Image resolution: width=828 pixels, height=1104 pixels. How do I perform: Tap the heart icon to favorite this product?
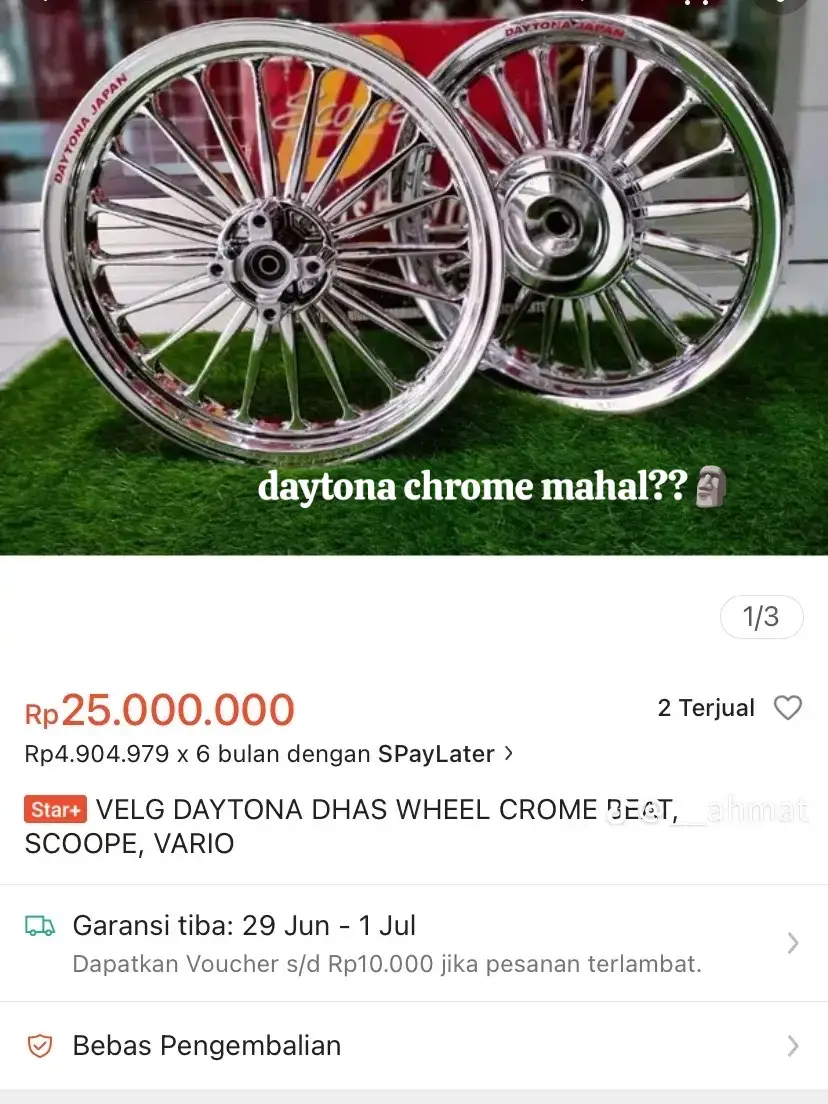point(788,707)
